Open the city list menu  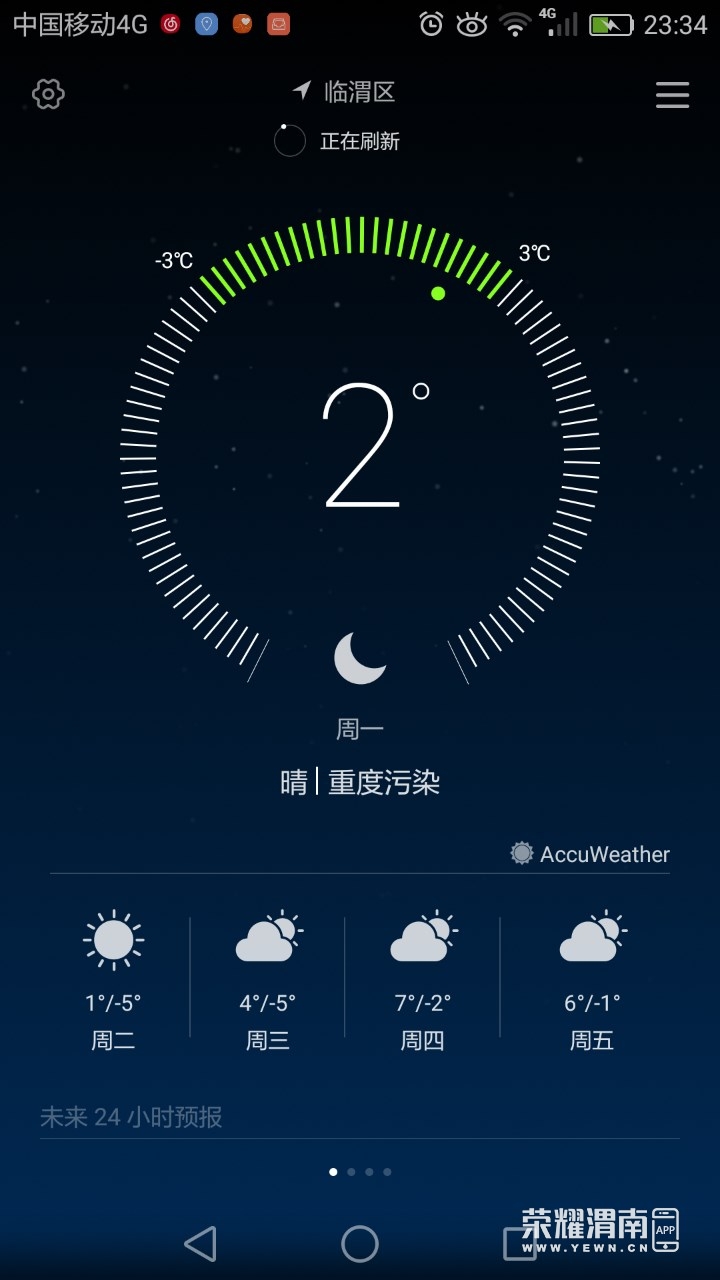[672, 94]
